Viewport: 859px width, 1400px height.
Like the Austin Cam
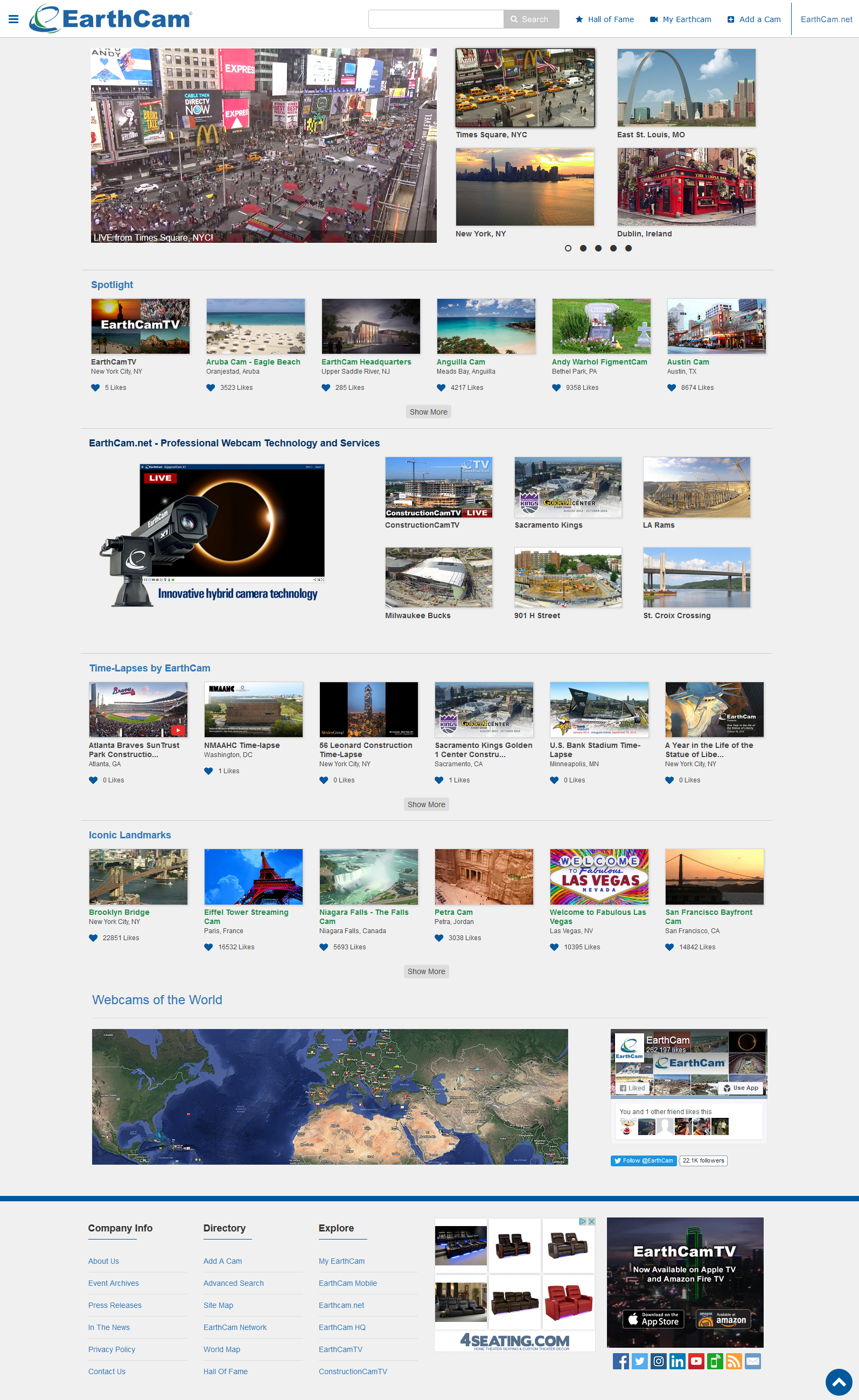coord(672,388)
